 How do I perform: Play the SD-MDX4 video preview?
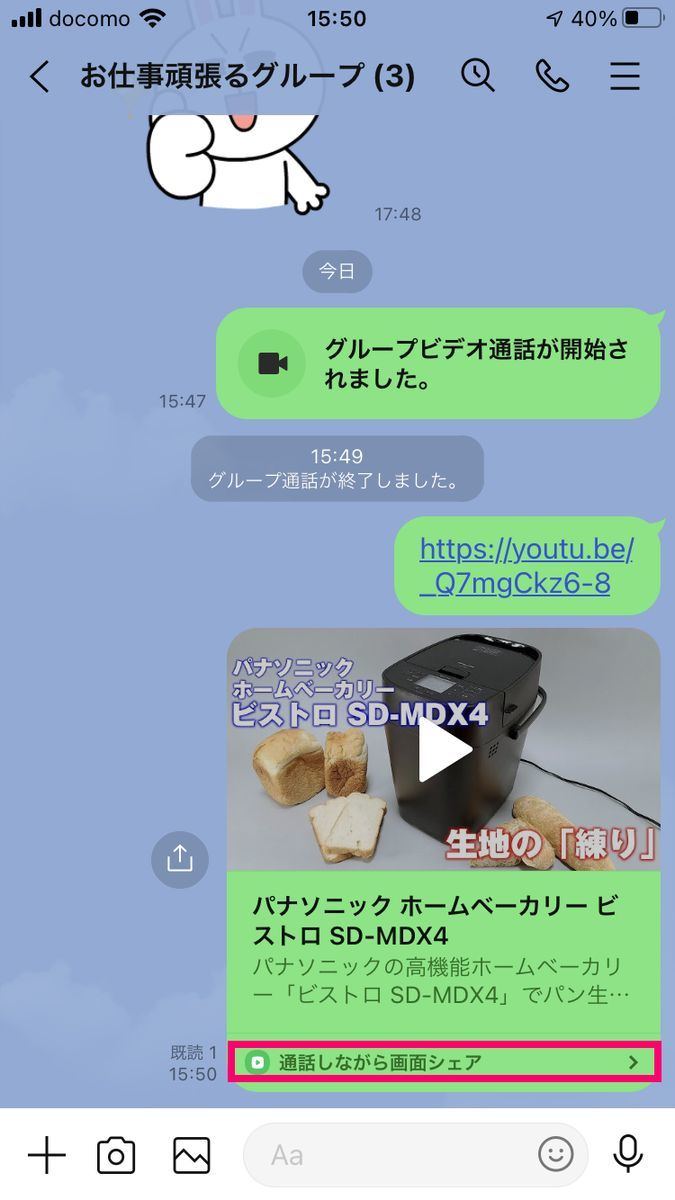click(x=445, y=748)
